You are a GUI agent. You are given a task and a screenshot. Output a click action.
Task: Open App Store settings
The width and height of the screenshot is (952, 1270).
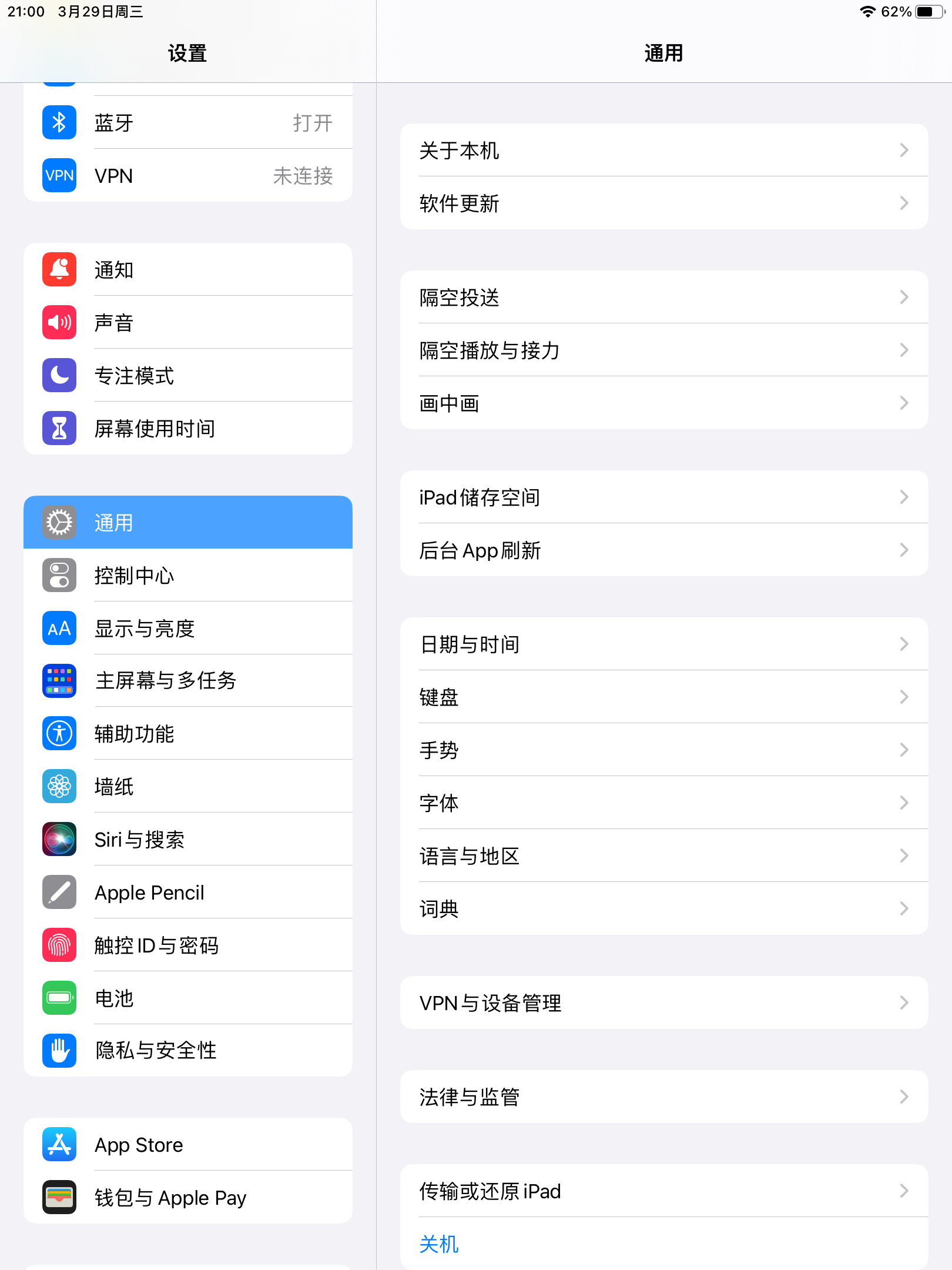[x=188, y=1145]
